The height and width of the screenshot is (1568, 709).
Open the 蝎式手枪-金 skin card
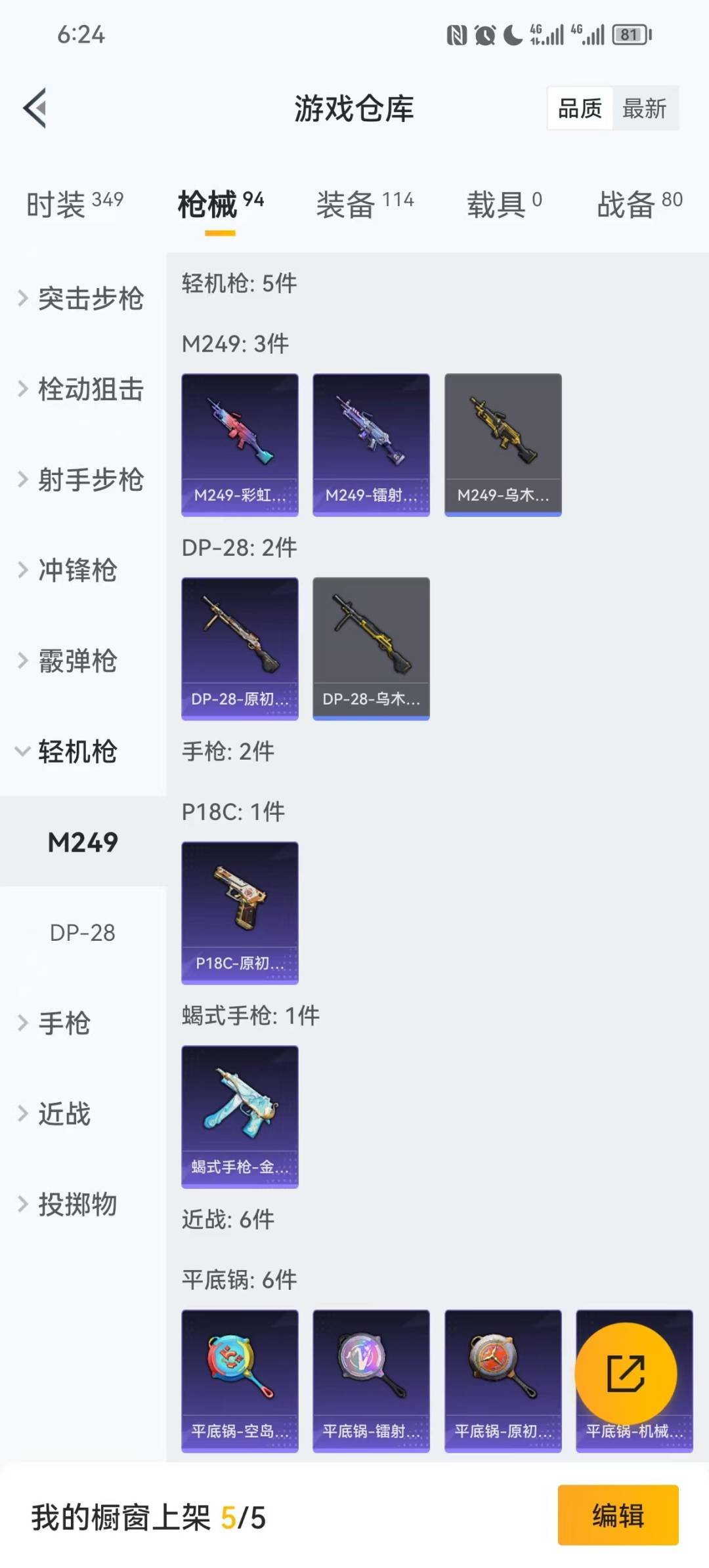(240, 1115)
